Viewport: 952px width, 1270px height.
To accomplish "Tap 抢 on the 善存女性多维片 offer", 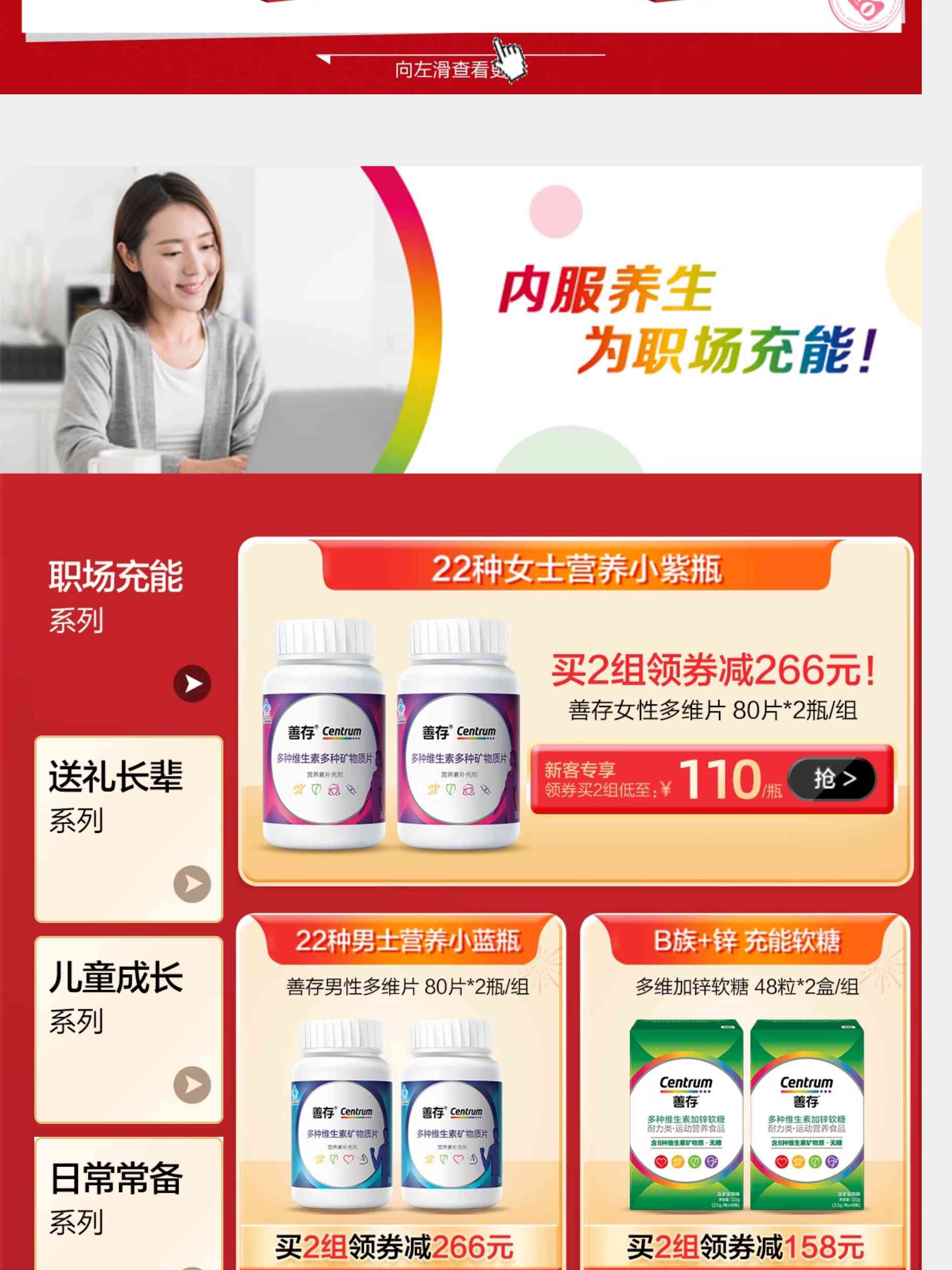I will click(832, 779).
